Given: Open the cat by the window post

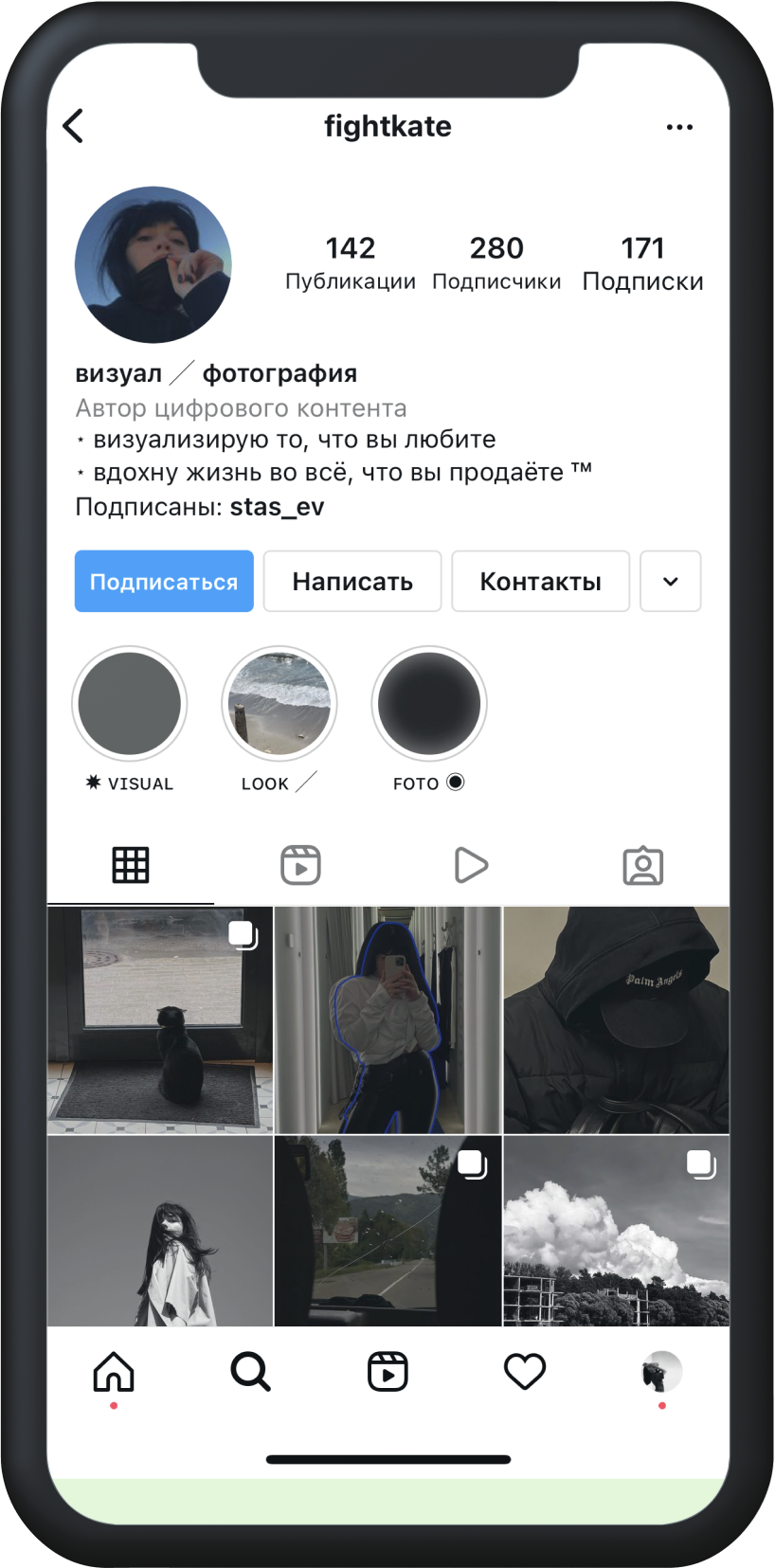Looking at the screenshot, I should tap(160, 1019).
